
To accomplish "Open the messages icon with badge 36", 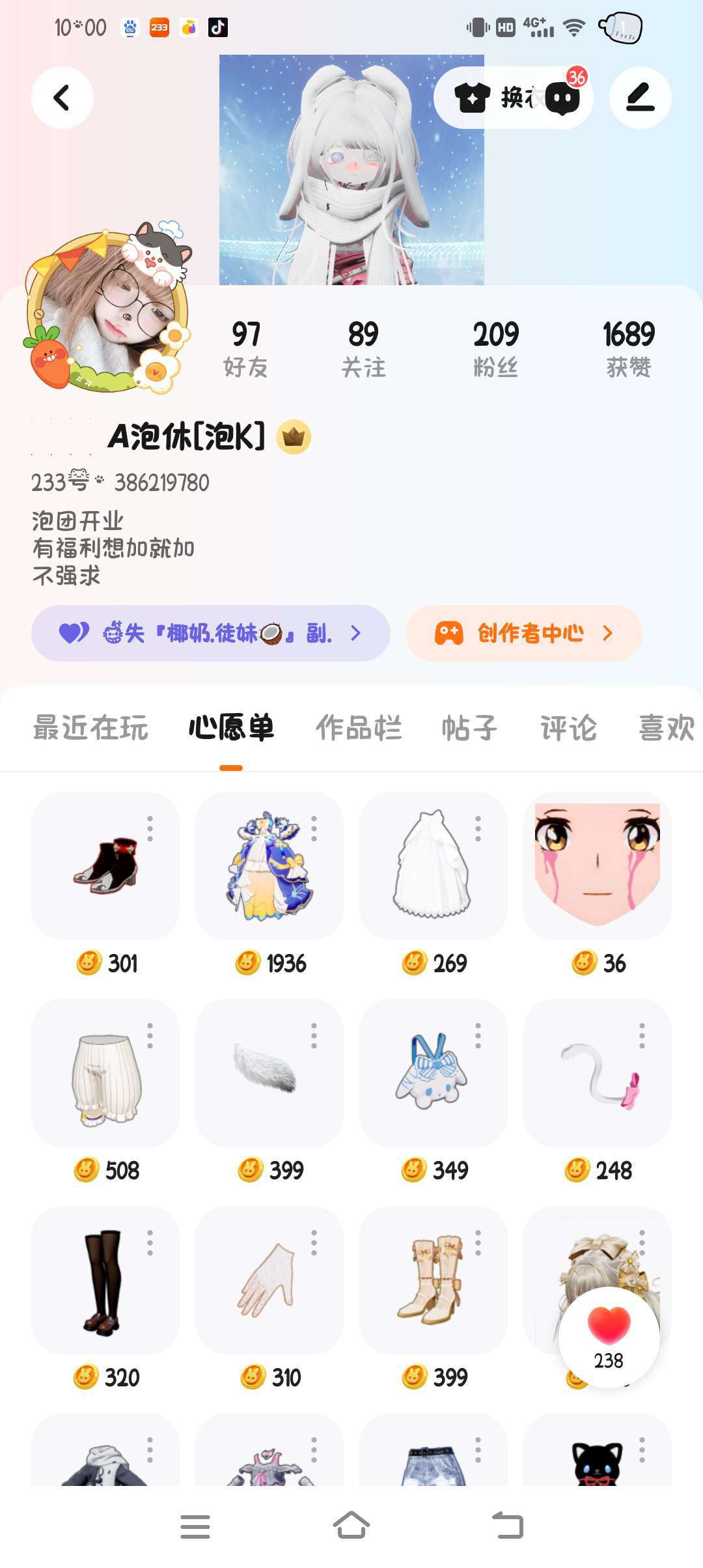I will (x=563, y=98).
